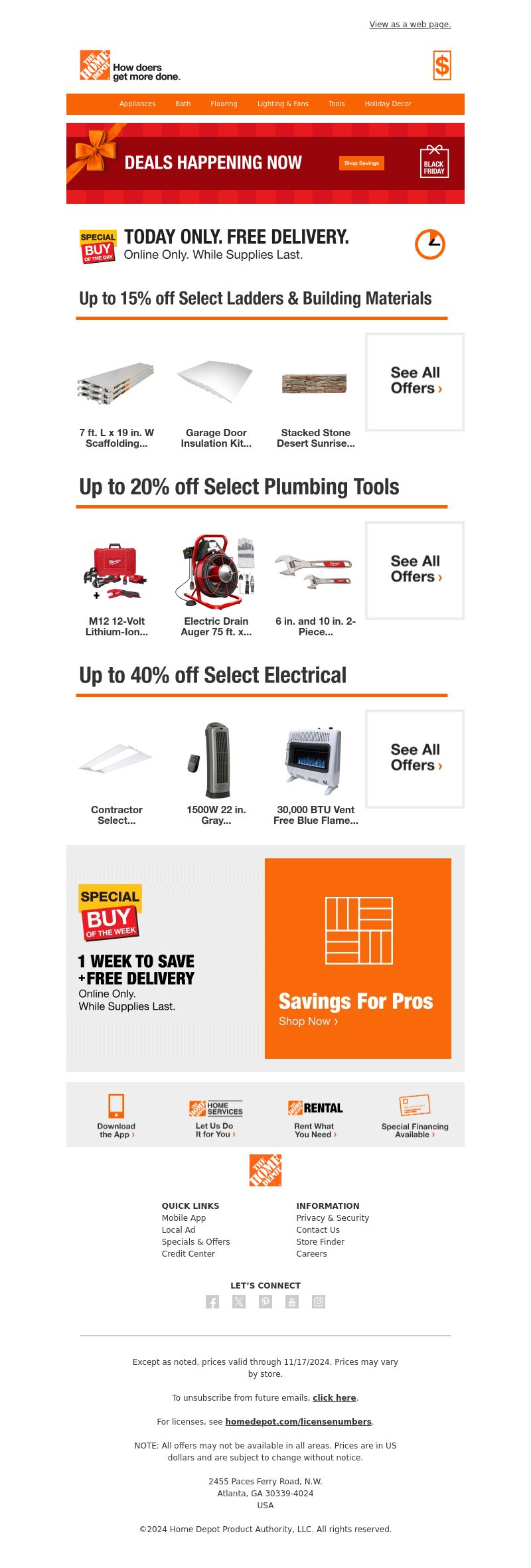531x1568 pixels.
Task: Tap Download the App
Action: (116, 1117)
